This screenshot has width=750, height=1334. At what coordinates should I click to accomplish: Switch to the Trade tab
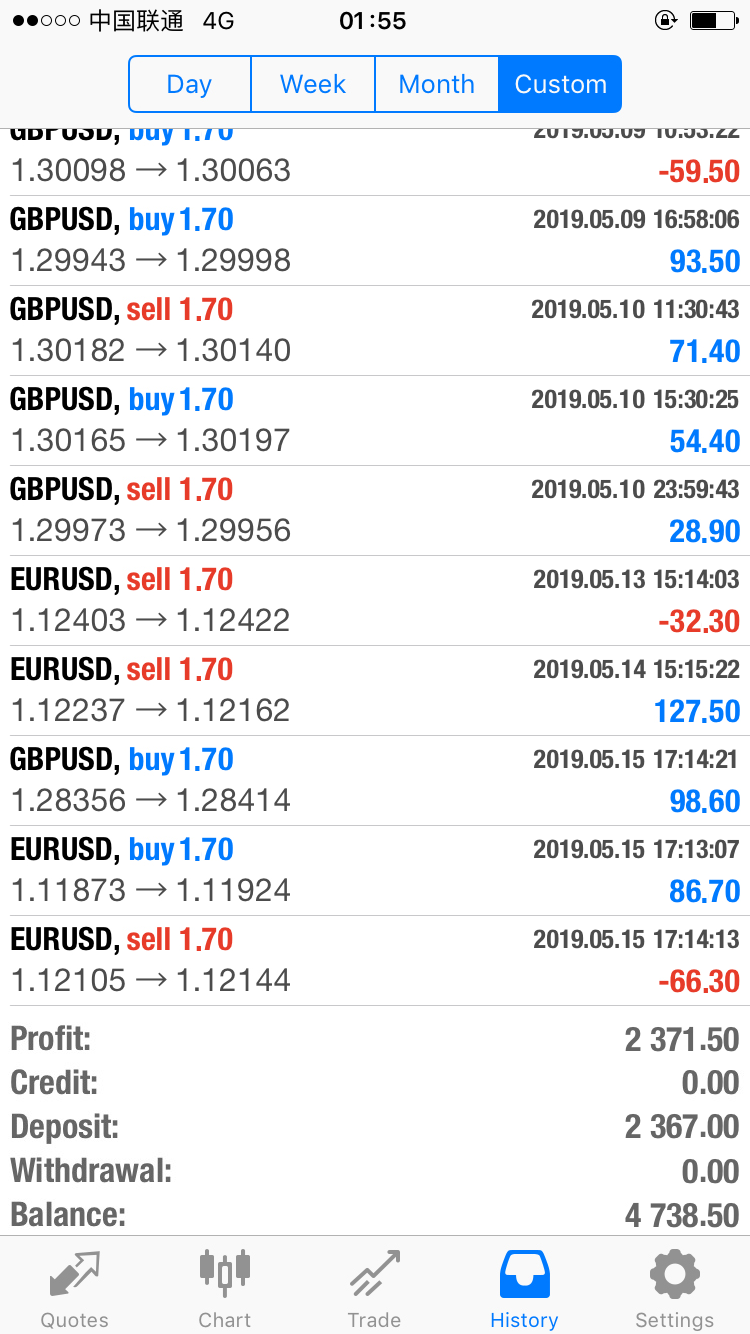[375, 1288]
